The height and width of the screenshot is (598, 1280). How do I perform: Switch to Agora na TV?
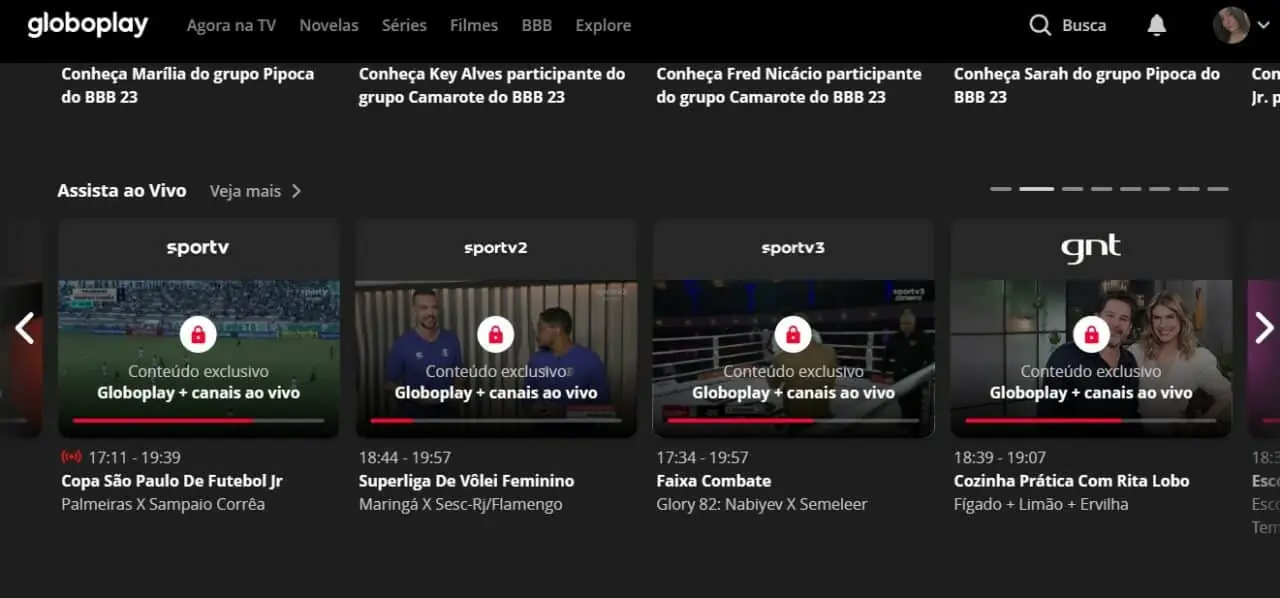click(231, 25)
